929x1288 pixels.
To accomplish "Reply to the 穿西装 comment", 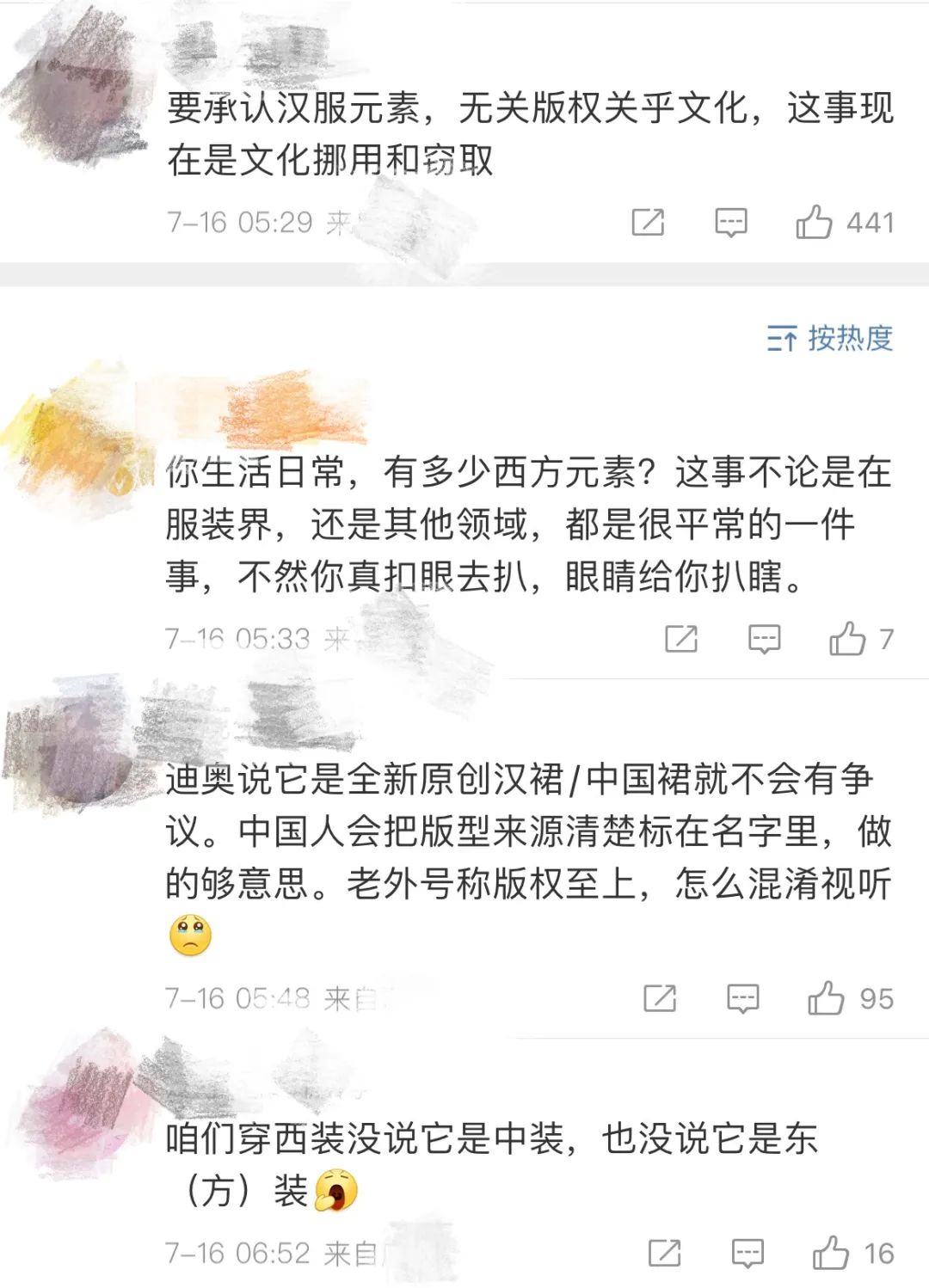I will click(x=748, y=1253).
